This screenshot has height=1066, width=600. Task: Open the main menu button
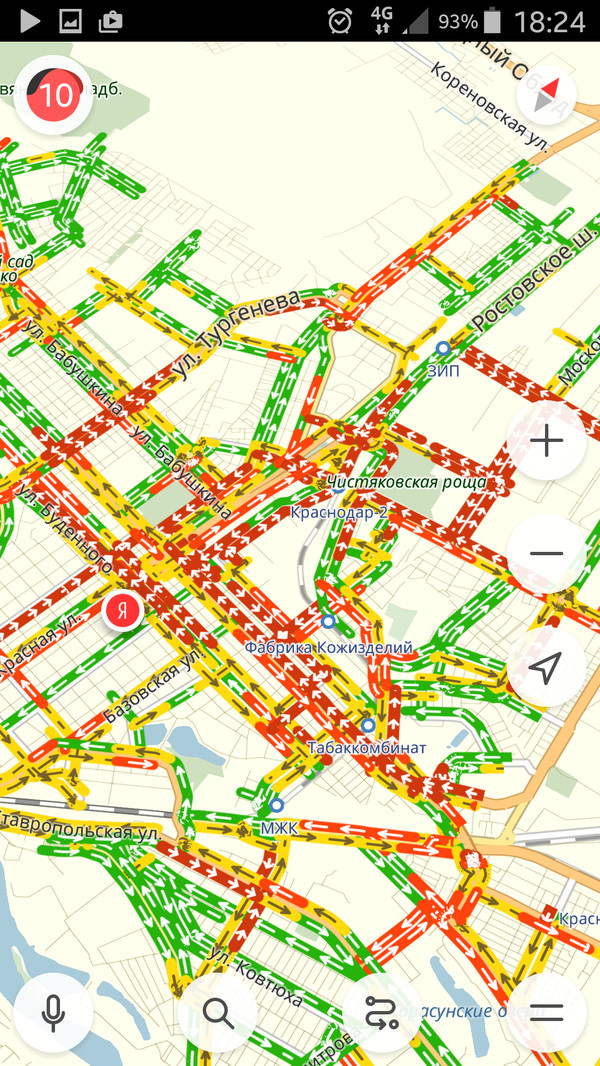click(x=546, y=1012)
